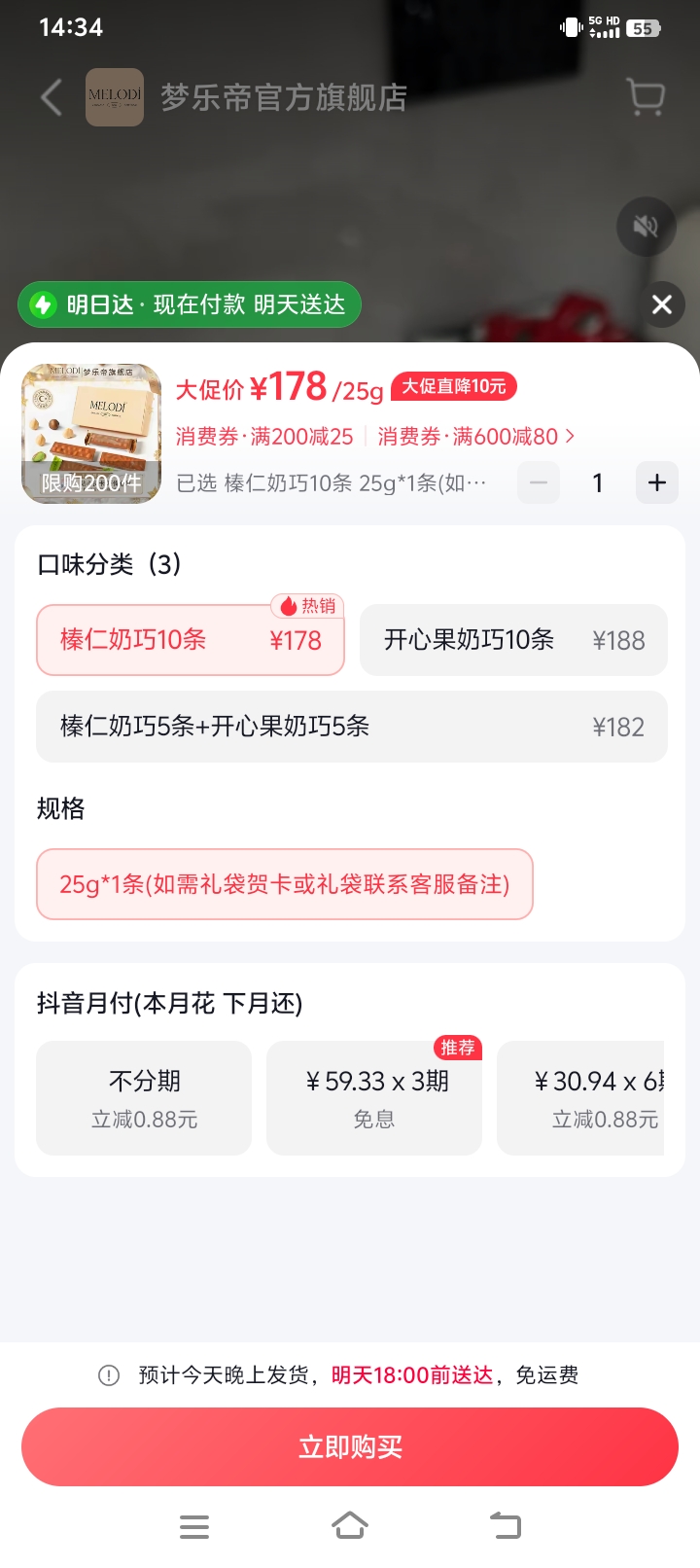The height and width of the screenshot is (1568, 700).
Task: Tap 立即购买 to buy now
Action: [350, 1446]
